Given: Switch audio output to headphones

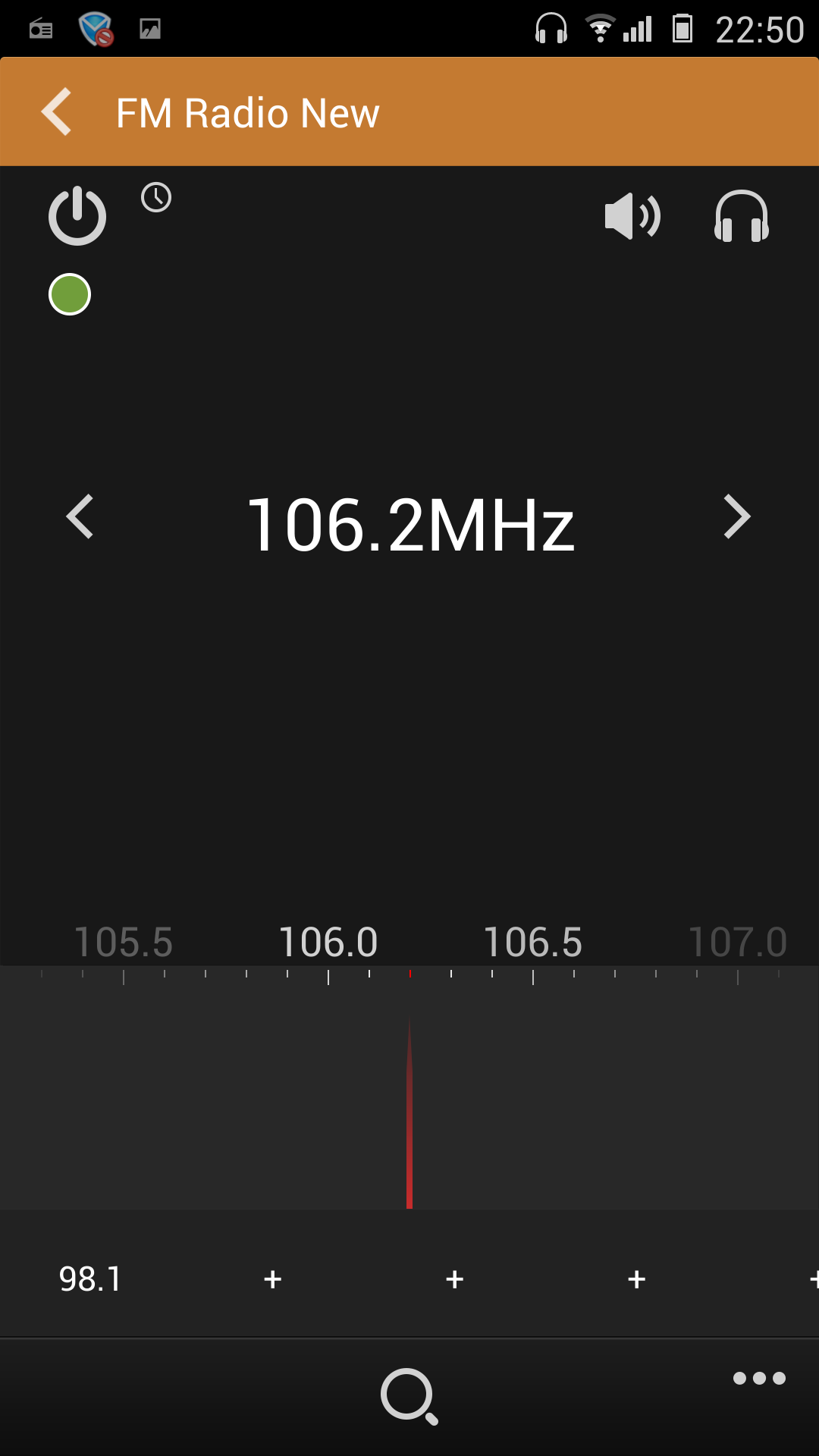Looking at the screenshot, I should point(741,216).
